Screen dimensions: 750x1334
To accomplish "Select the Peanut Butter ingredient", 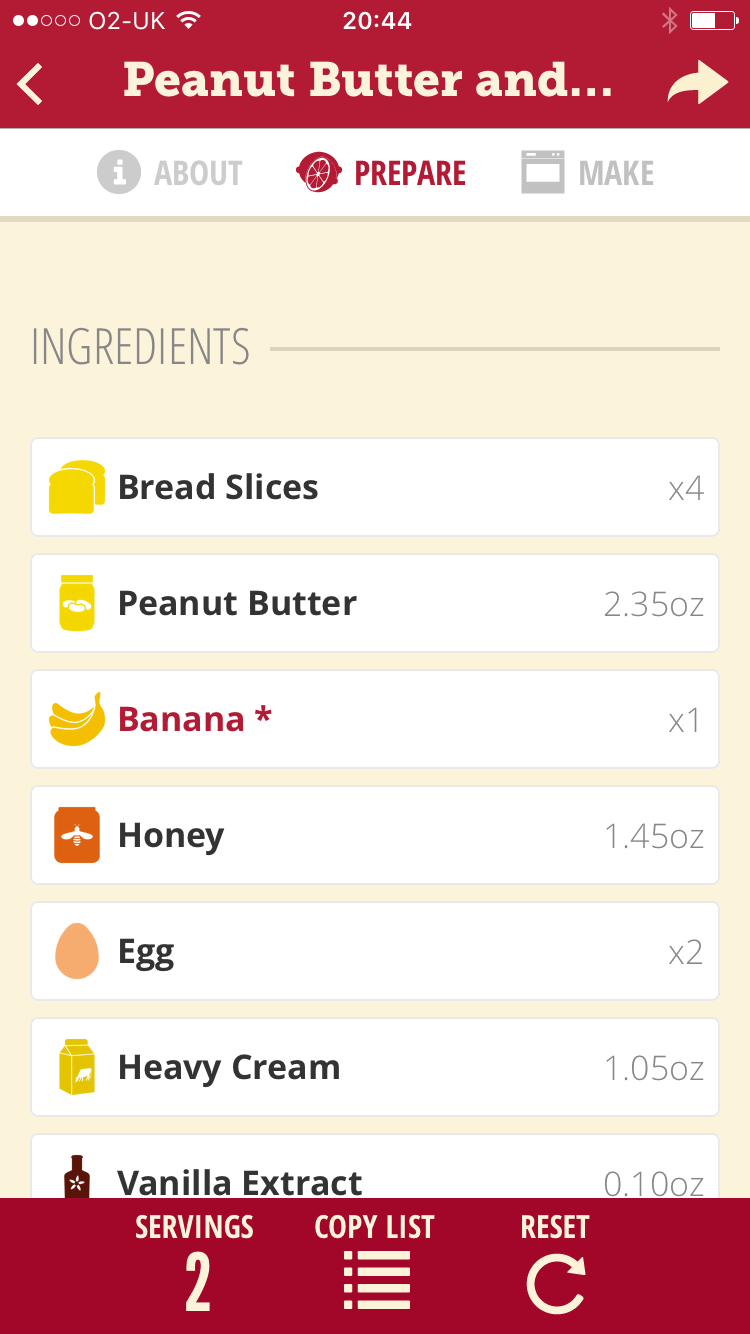I will pos(375,603).
